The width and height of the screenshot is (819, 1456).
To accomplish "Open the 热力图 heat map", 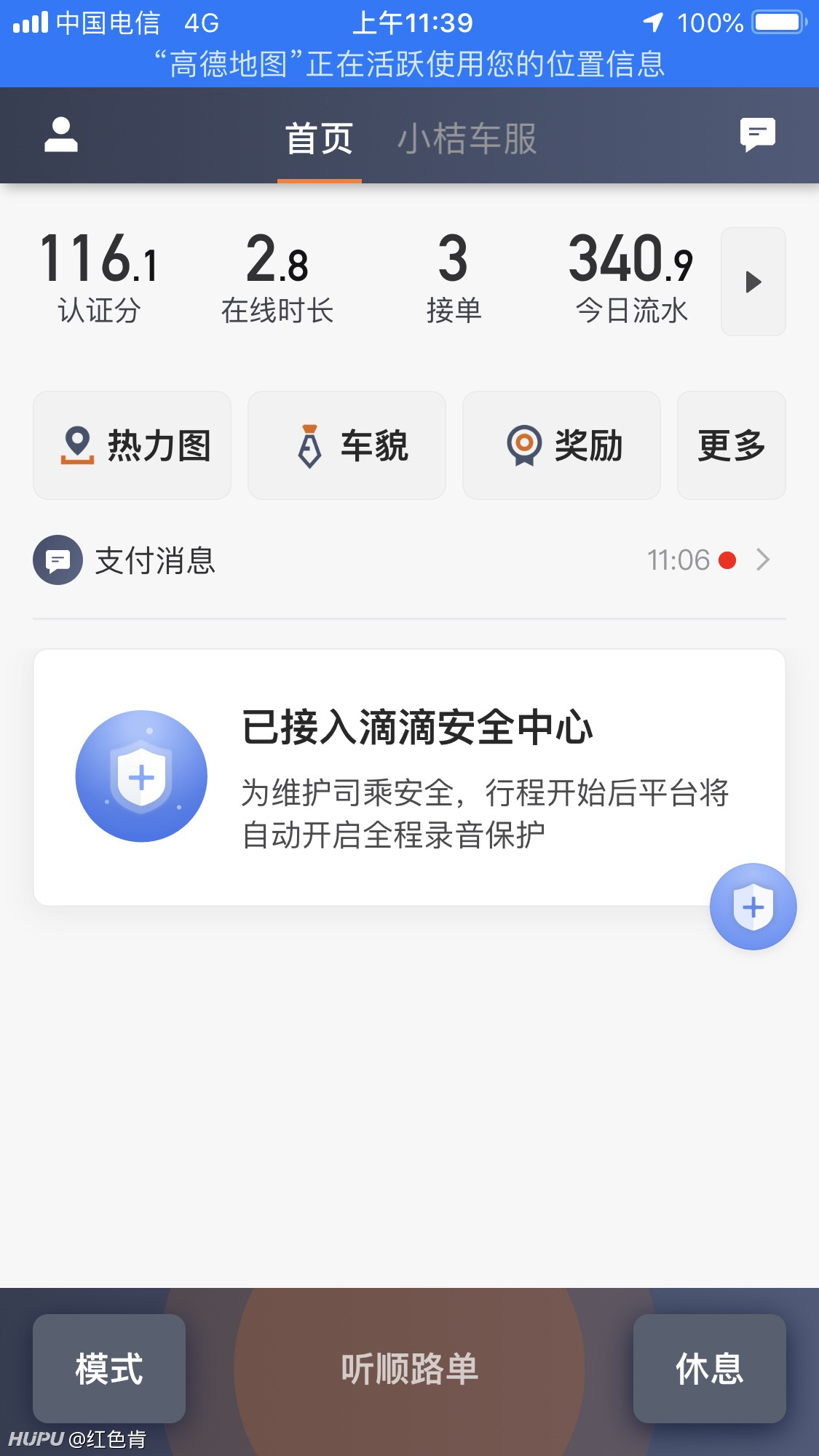I will point(132,445).
